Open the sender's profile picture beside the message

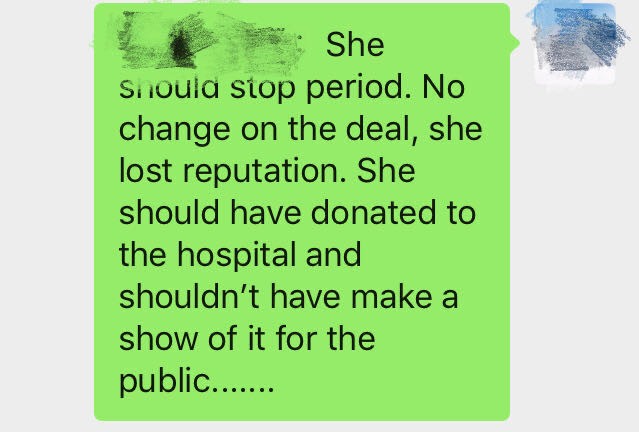coord(576,41)
